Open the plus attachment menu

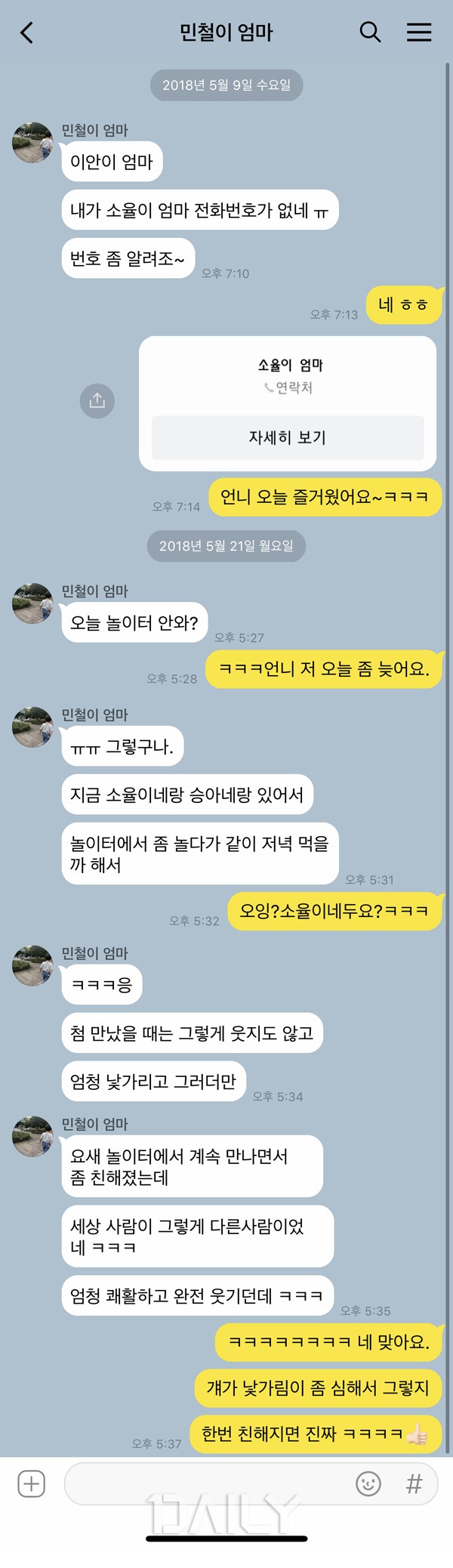(x=31, y=1483)
